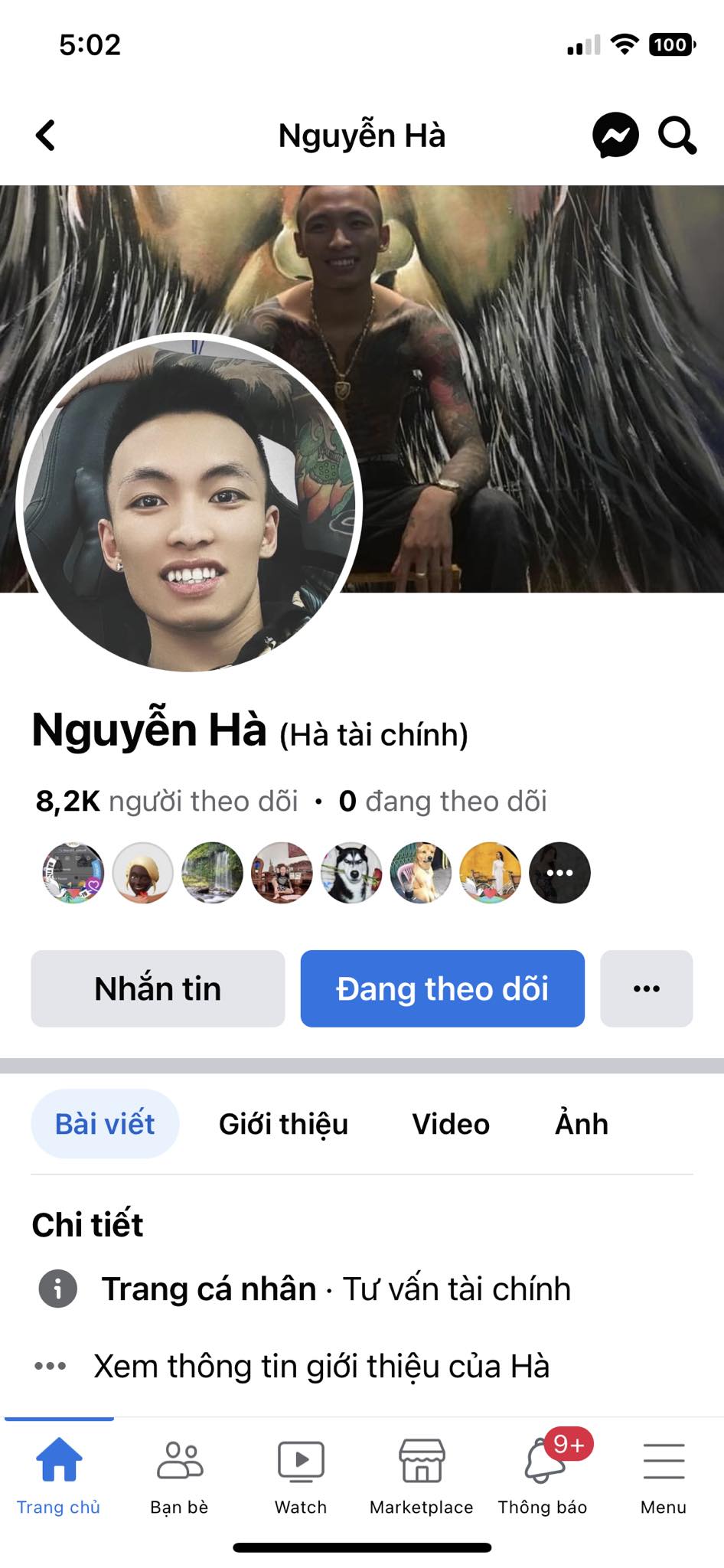Viewport: 724px width, 1568px height.
Task: Open the Watch tab
Action: point(301,1475)
